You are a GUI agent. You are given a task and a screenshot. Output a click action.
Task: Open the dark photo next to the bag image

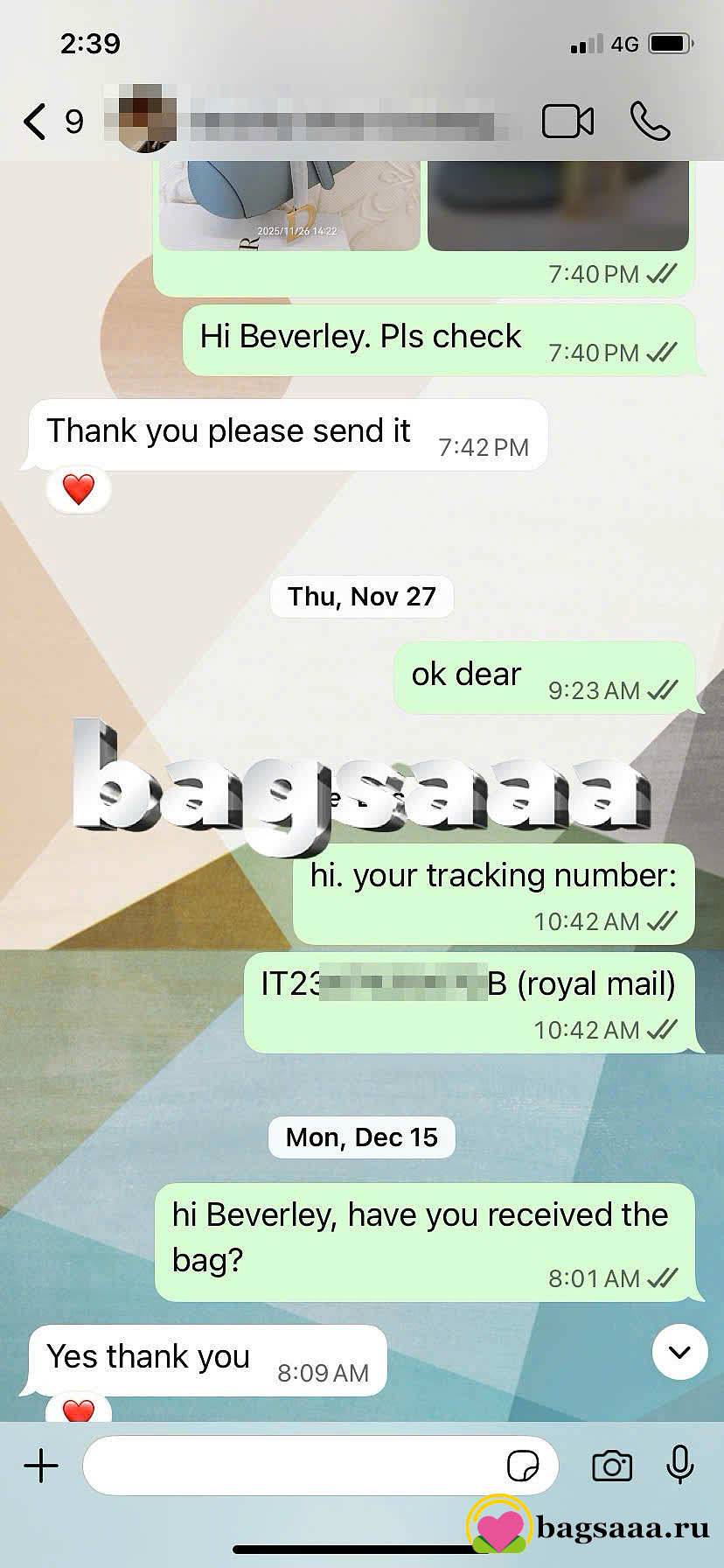point(558,206)
